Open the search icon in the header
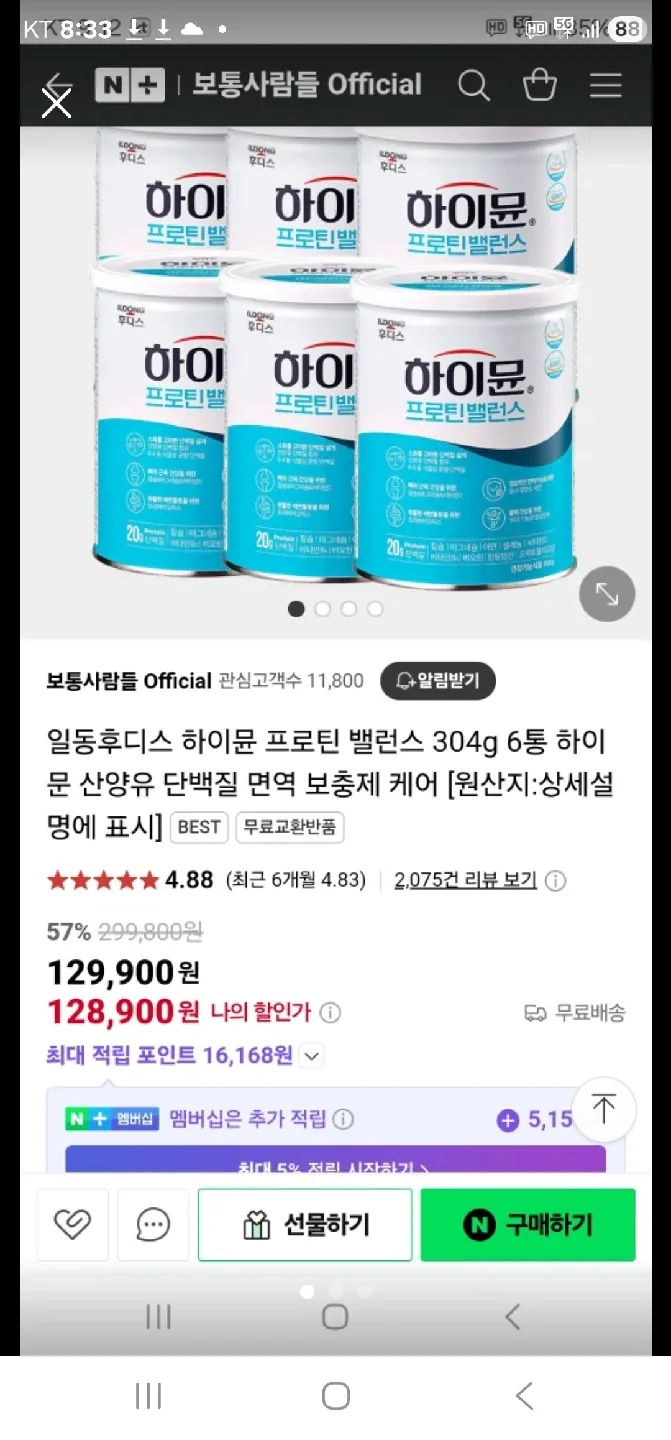Screen dimensions: 671x1440 pos(474,85)
